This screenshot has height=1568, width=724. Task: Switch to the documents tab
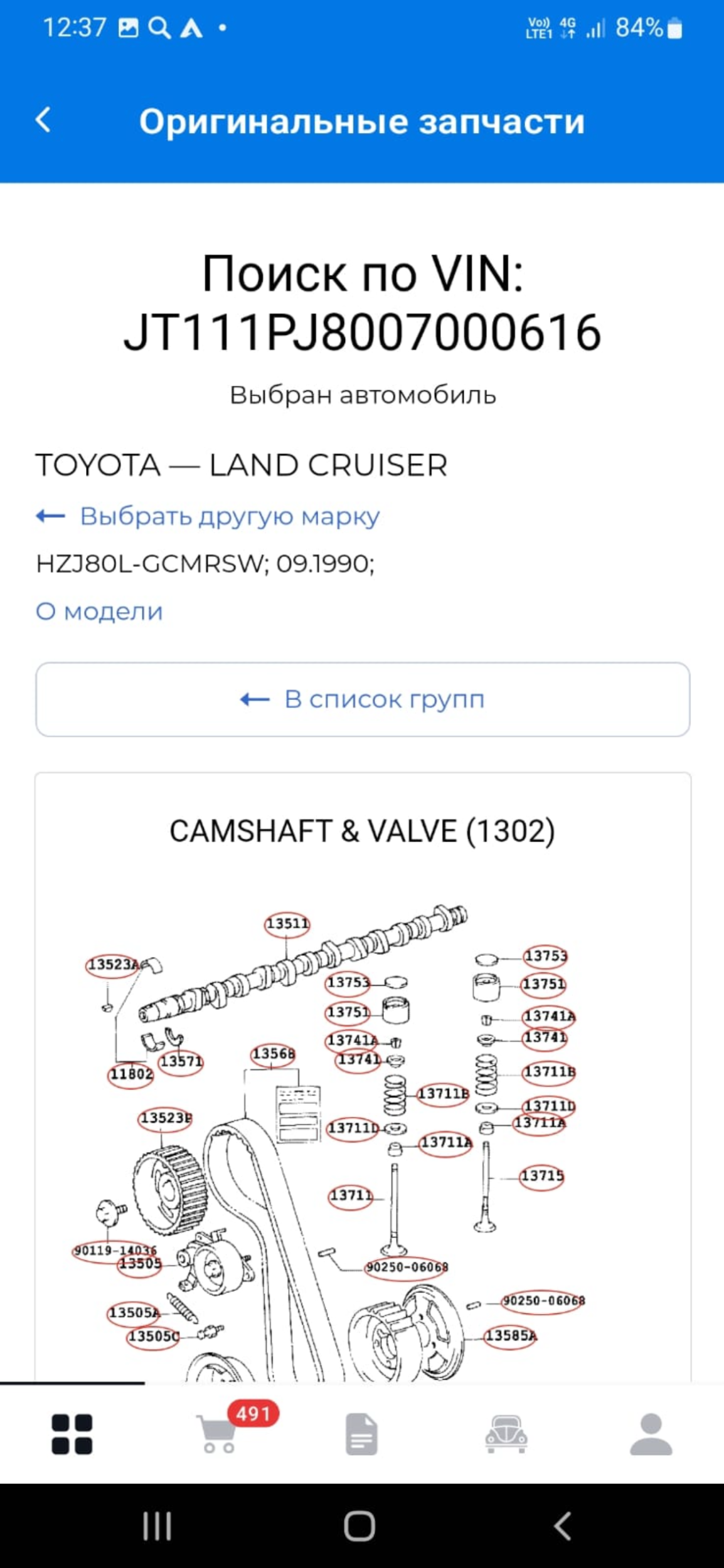coord(362,1434)
